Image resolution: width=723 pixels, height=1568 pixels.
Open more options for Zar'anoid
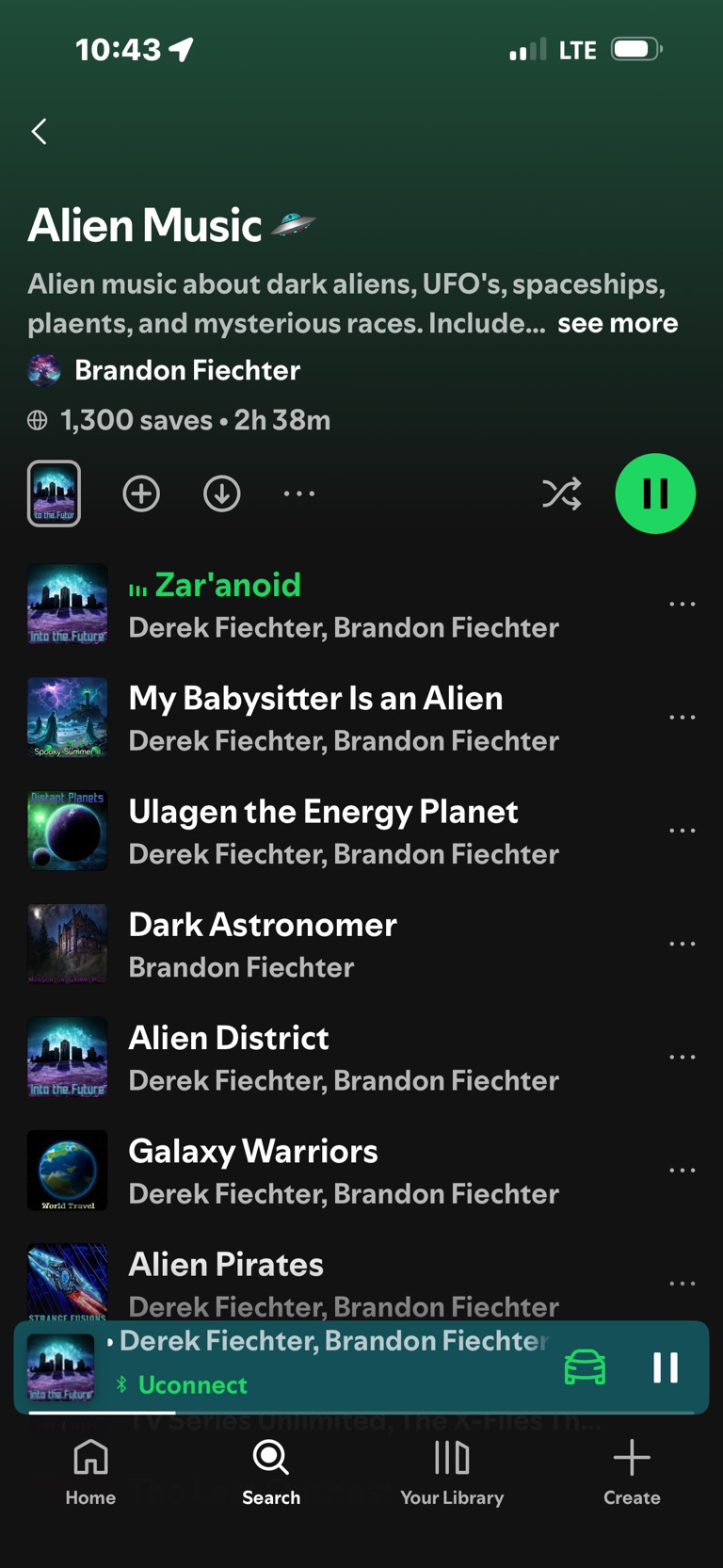click(x=682, y=604)
